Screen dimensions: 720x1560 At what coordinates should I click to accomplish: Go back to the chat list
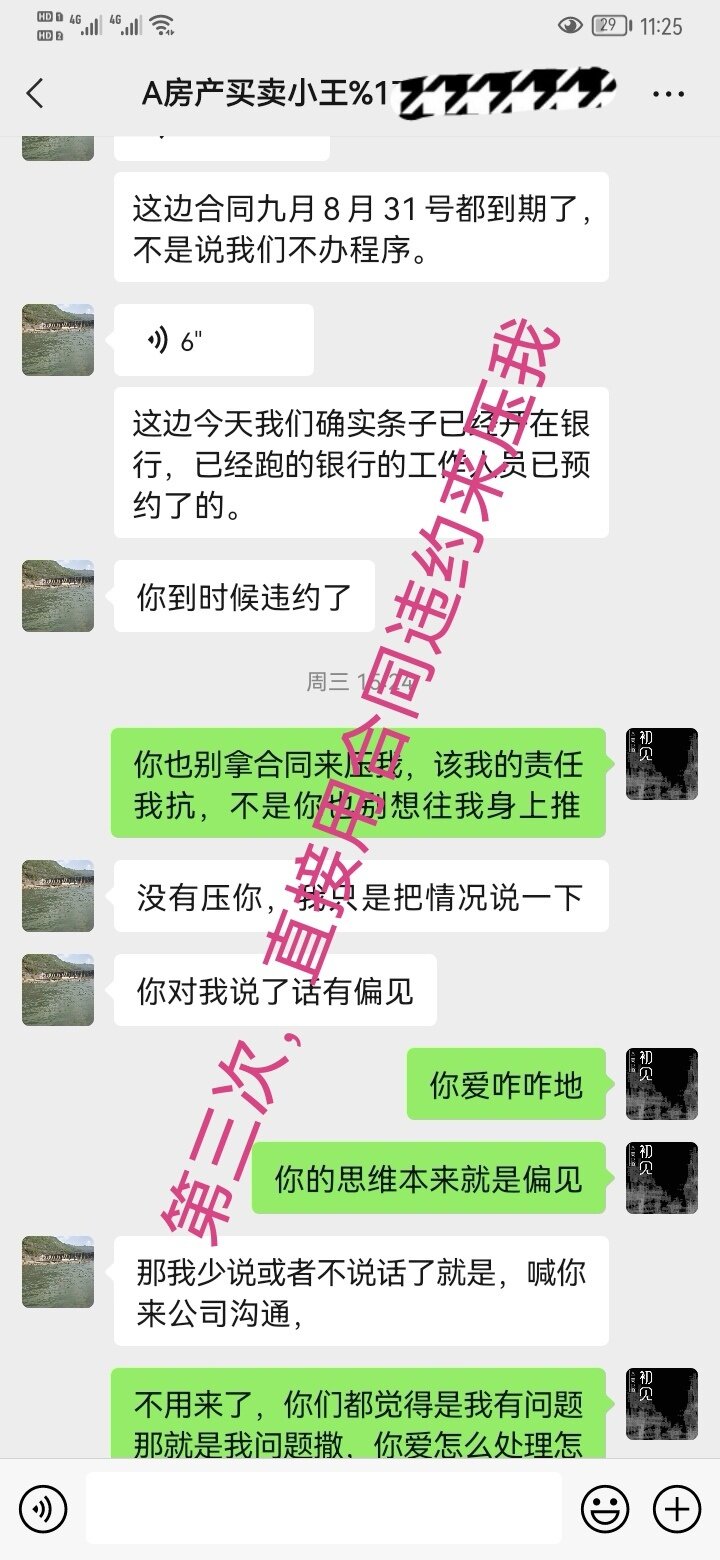tap(35, 94)
